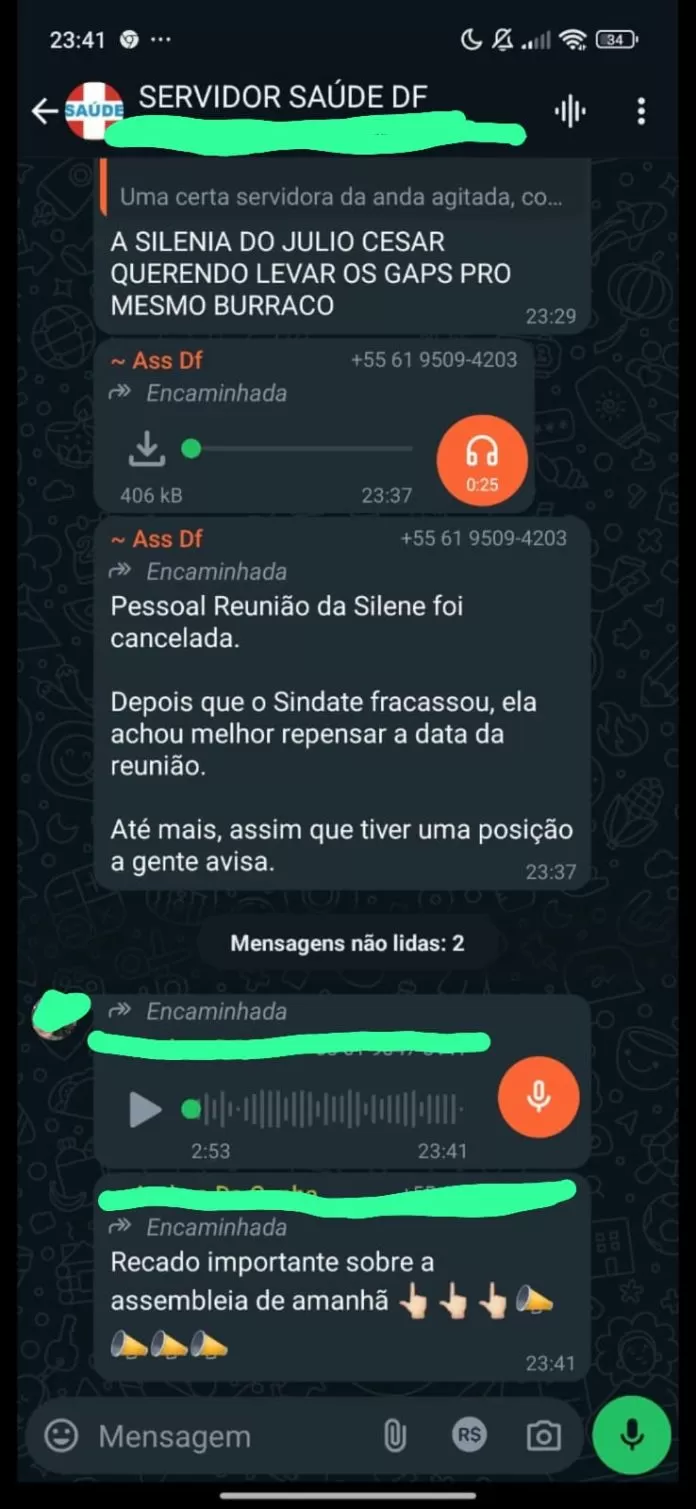Seek within the 2:53 voice message waveform
The width and height of the screenshot is (696, 1509).
[330, 1109]
